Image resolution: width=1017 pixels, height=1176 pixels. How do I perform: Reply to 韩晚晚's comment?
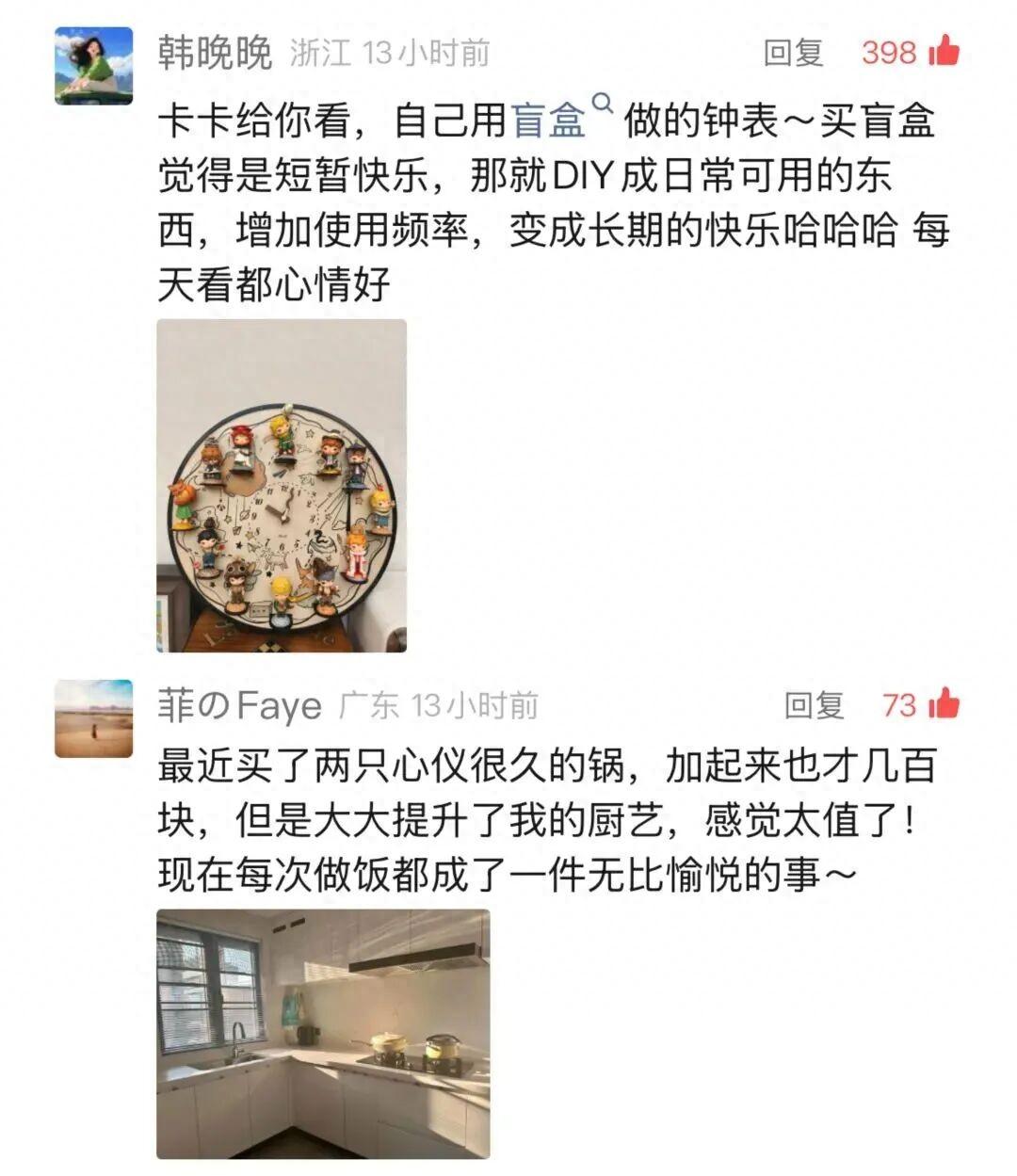click(x=793, y=53)
